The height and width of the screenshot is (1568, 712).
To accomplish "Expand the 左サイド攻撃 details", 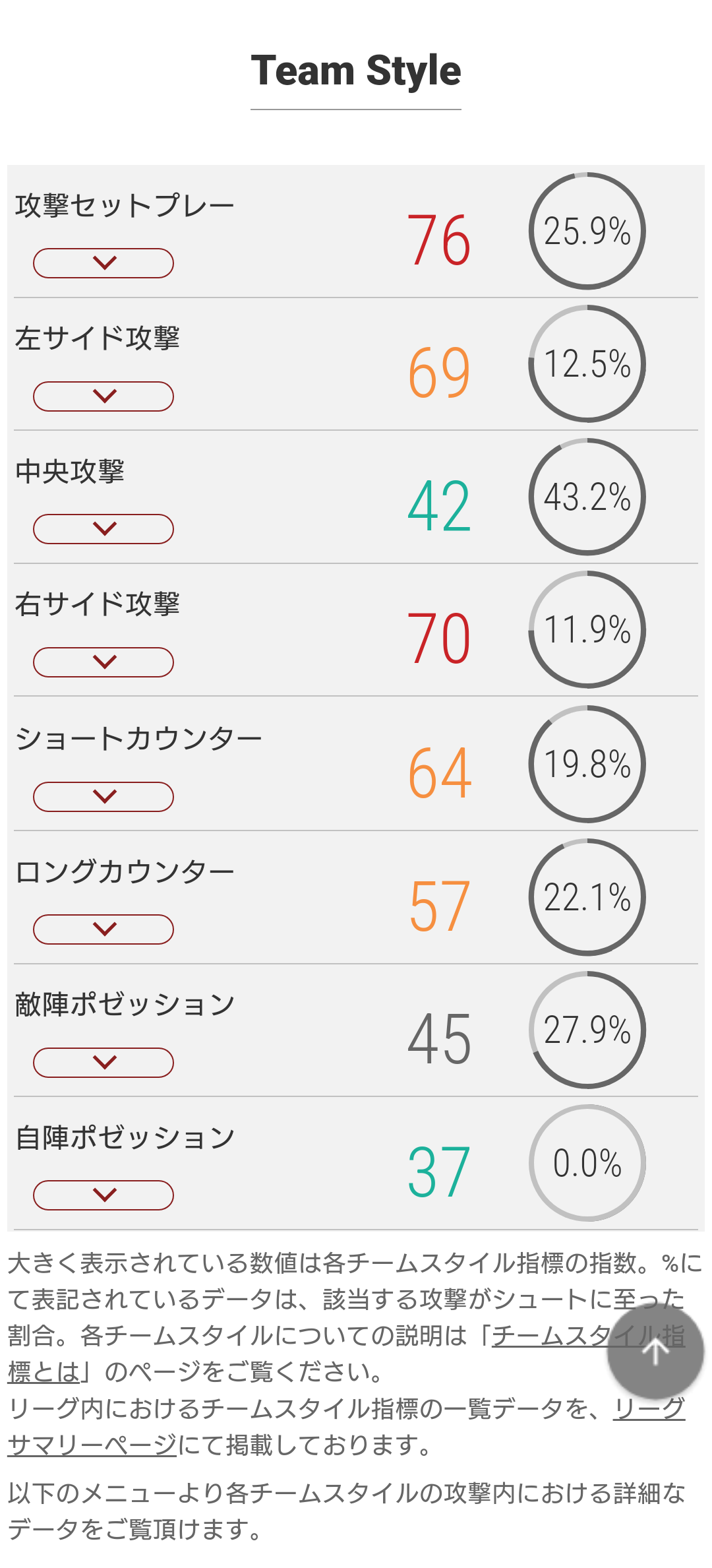I will pos(104,396).
